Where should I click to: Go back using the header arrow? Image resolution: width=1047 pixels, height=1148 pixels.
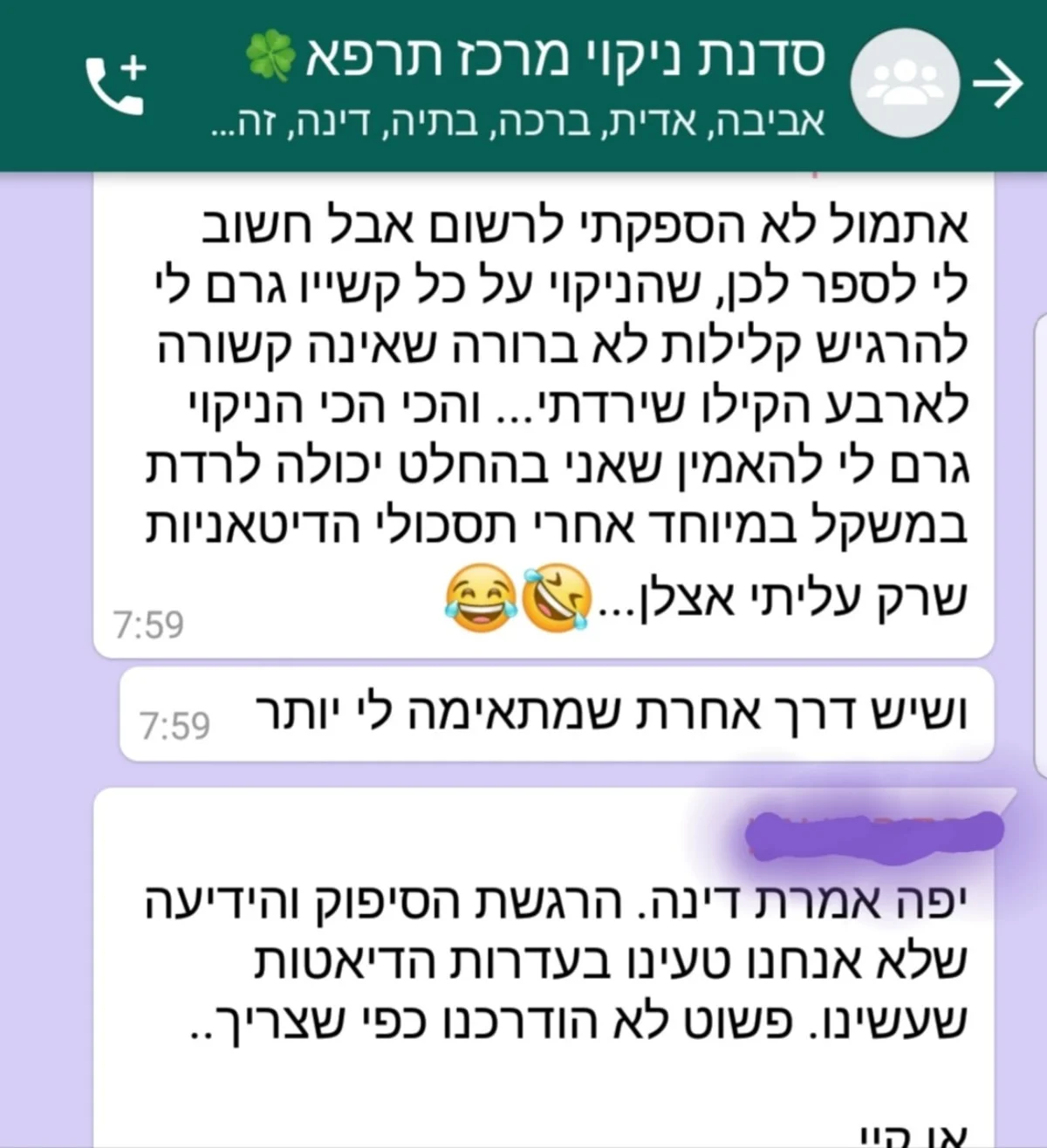tap(997, 85)
